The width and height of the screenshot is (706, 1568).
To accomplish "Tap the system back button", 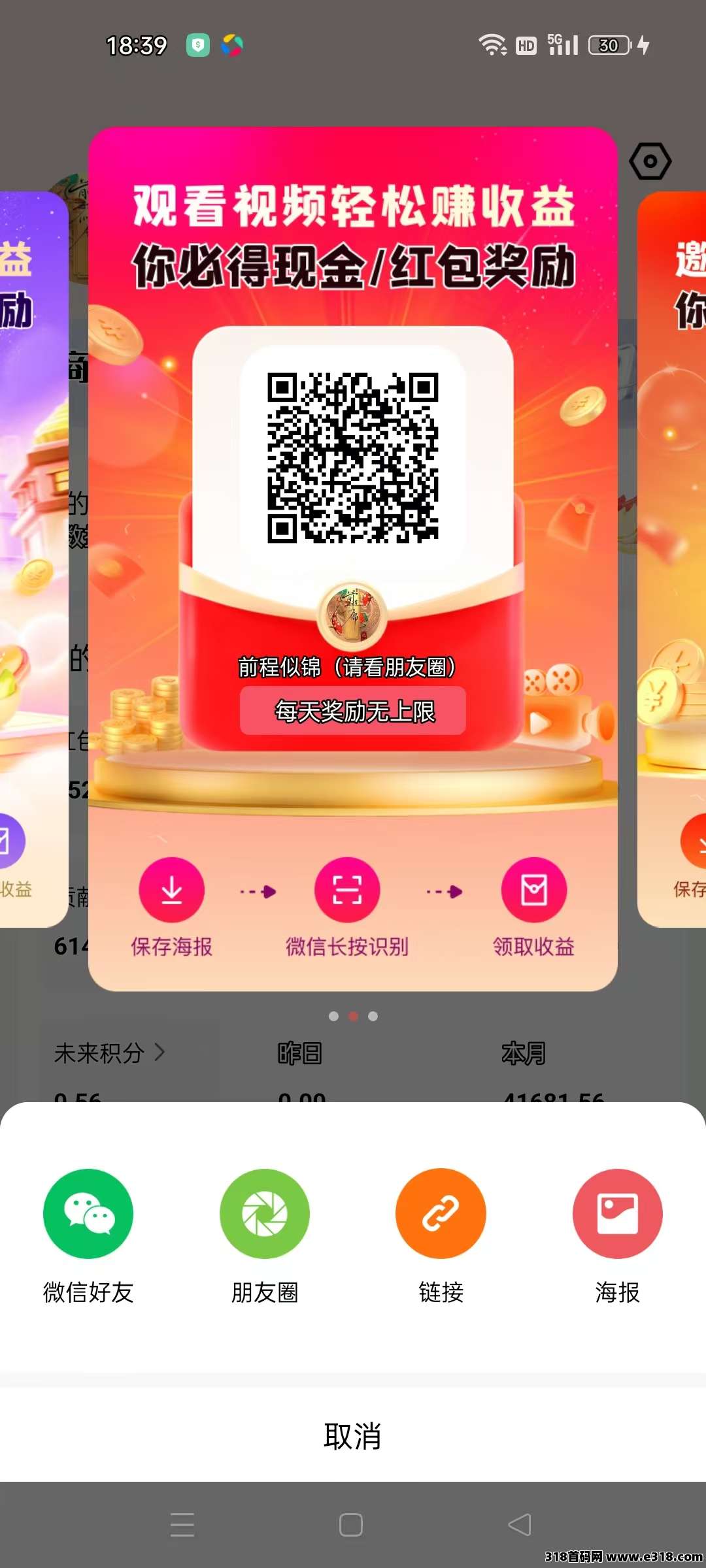I will (520, 1525).
